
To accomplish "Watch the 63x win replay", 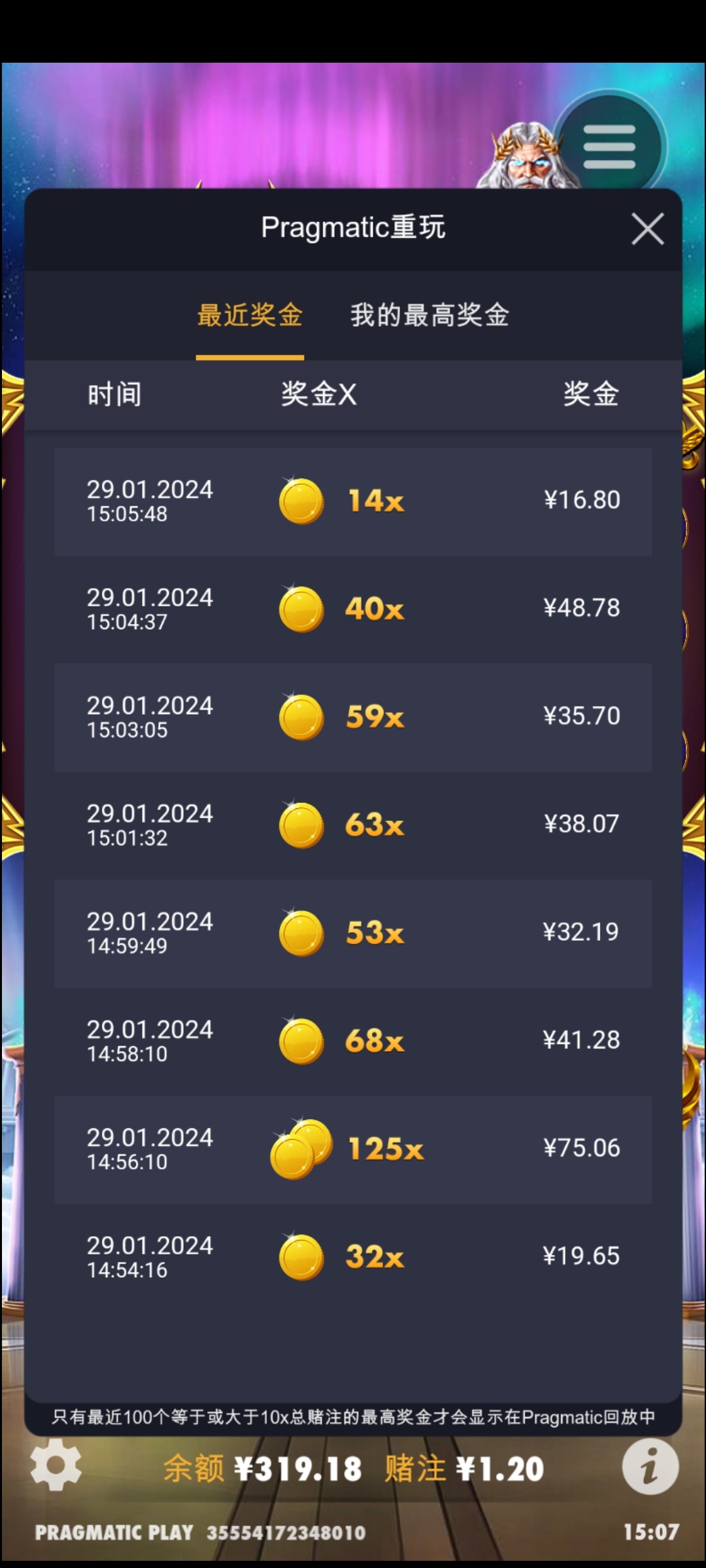I will point(353,825).
